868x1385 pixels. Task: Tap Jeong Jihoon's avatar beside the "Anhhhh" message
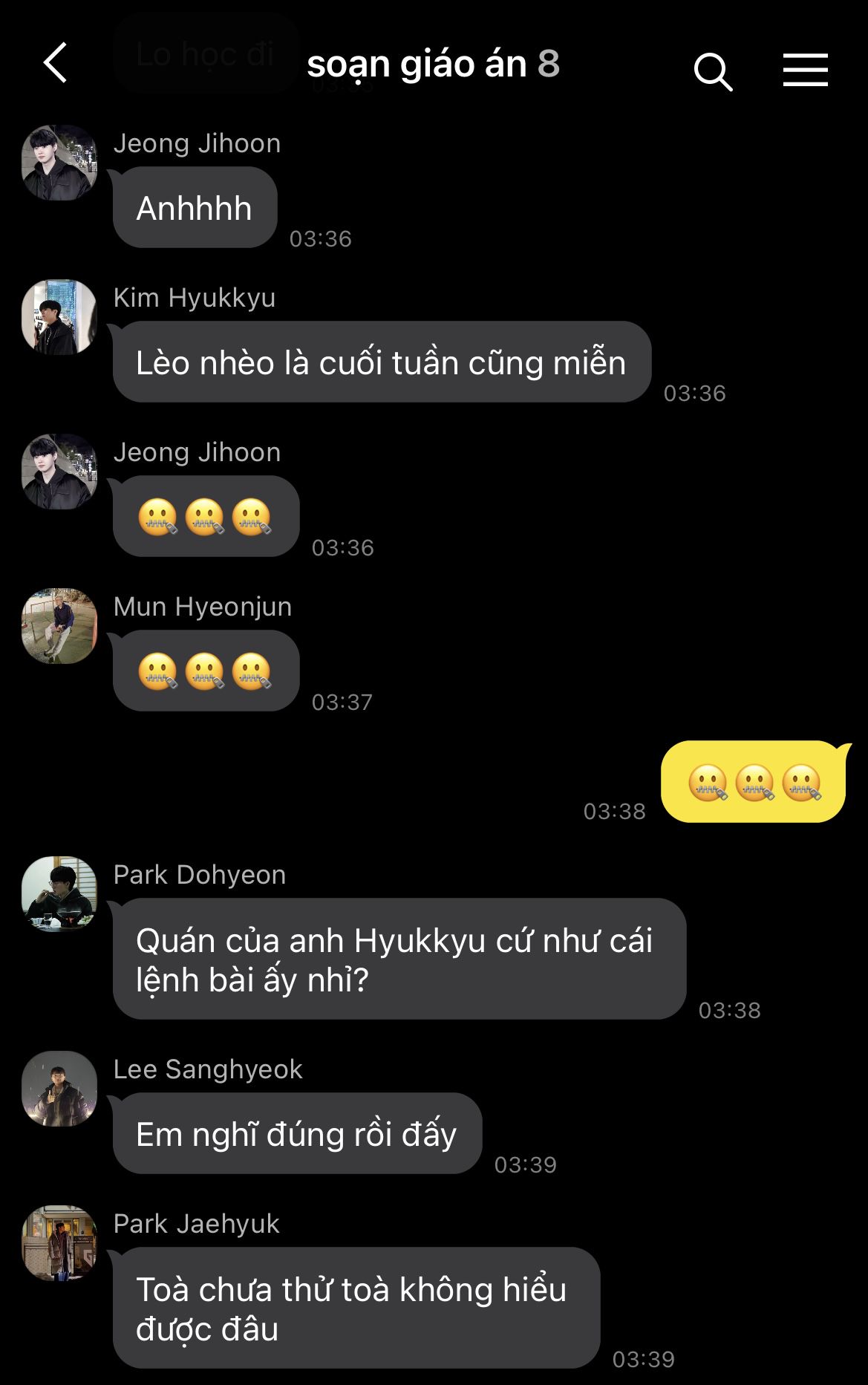59,163
